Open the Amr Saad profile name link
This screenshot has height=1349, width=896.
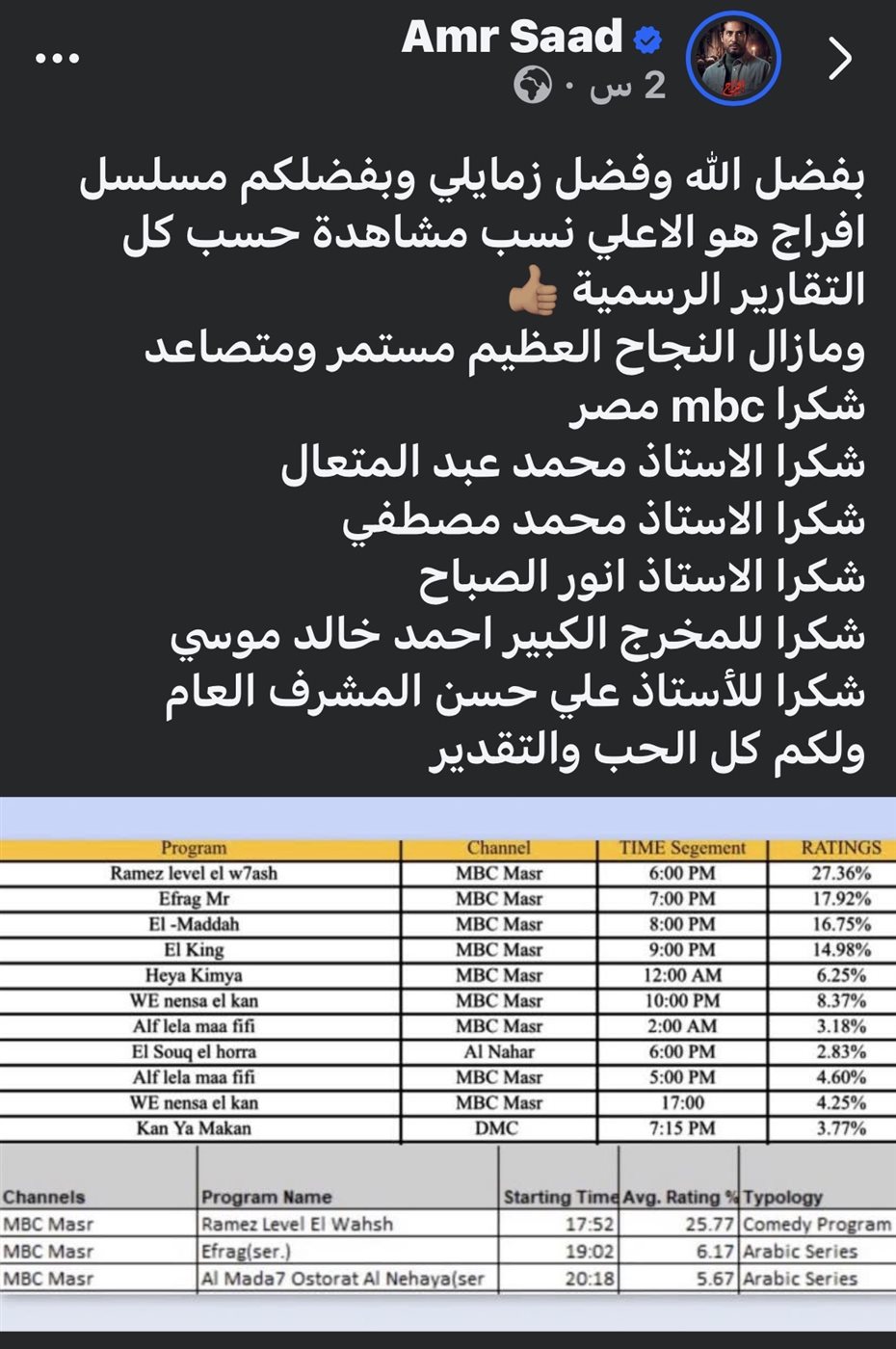[x=513, y=38]
